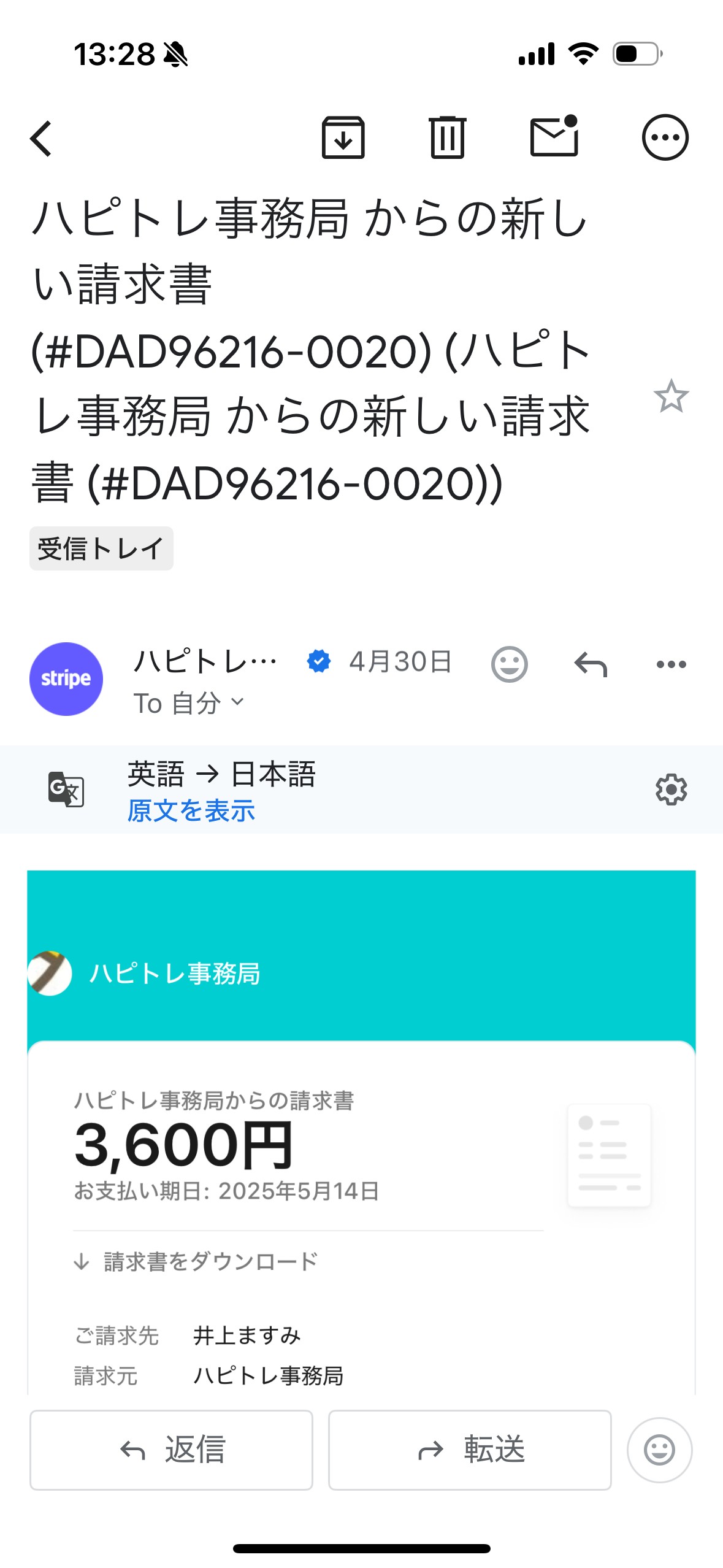
Task: Open the Stripe sender avatar
Action: click(66, 679)
